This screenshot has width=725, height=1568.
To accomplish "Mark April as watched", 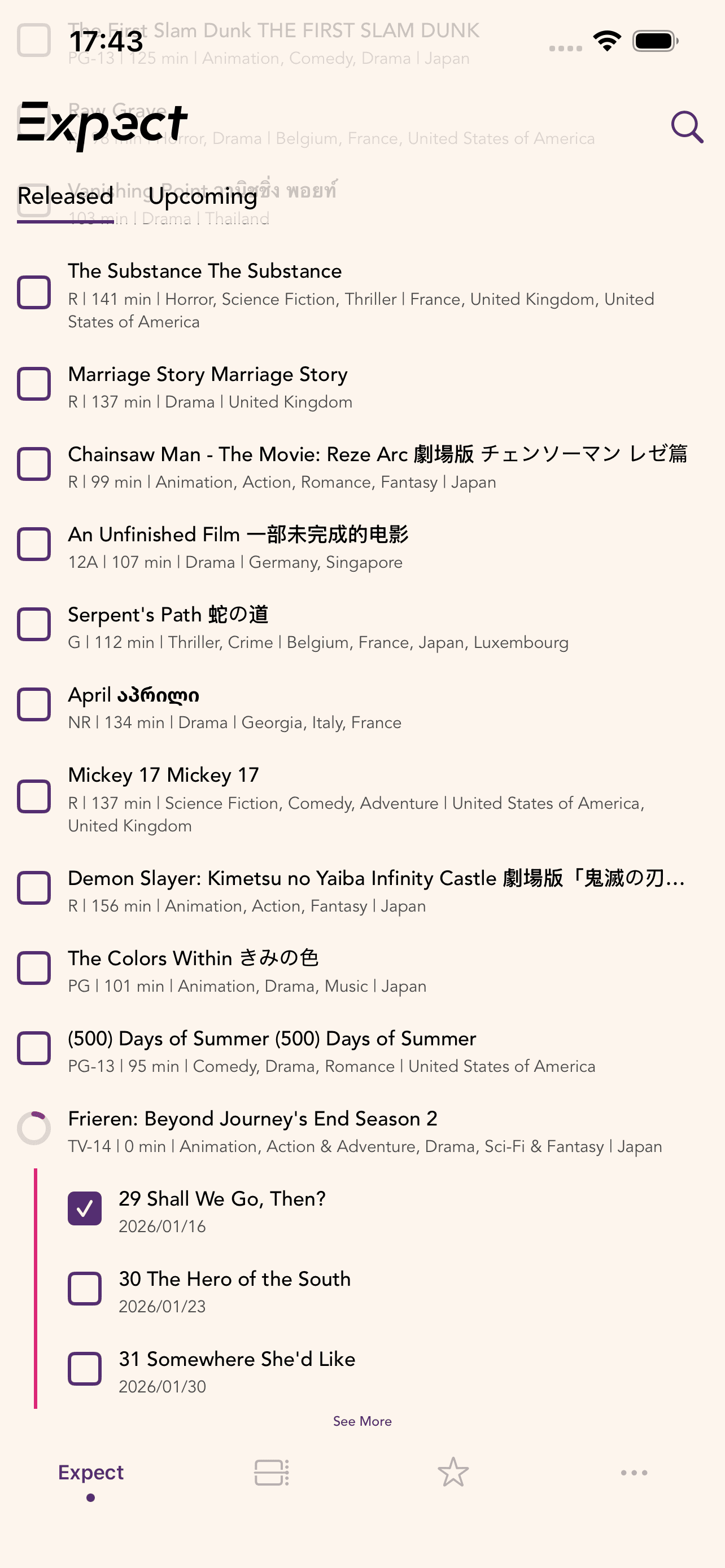I will click(x=34, y=705).
